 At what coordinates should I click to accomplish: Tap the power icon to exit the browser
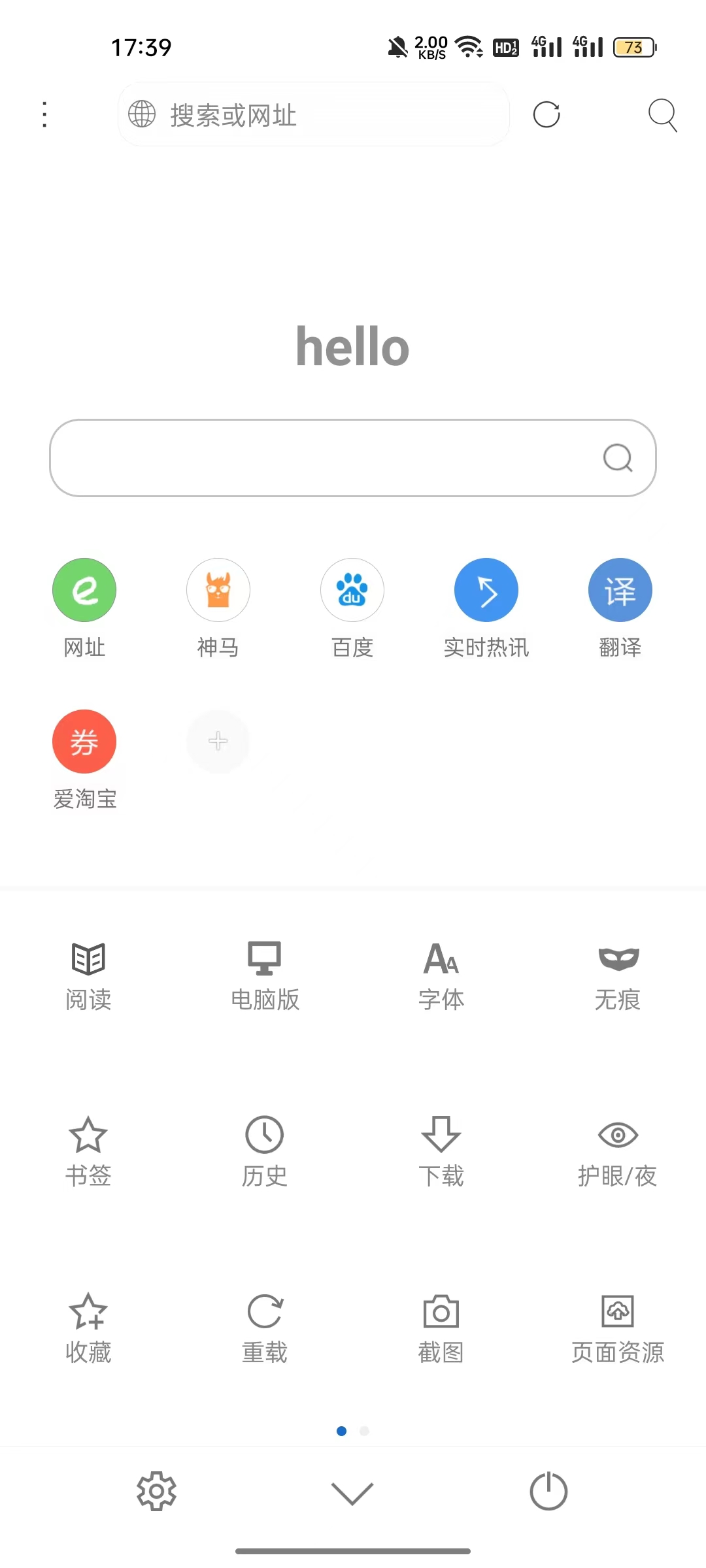548,1491
